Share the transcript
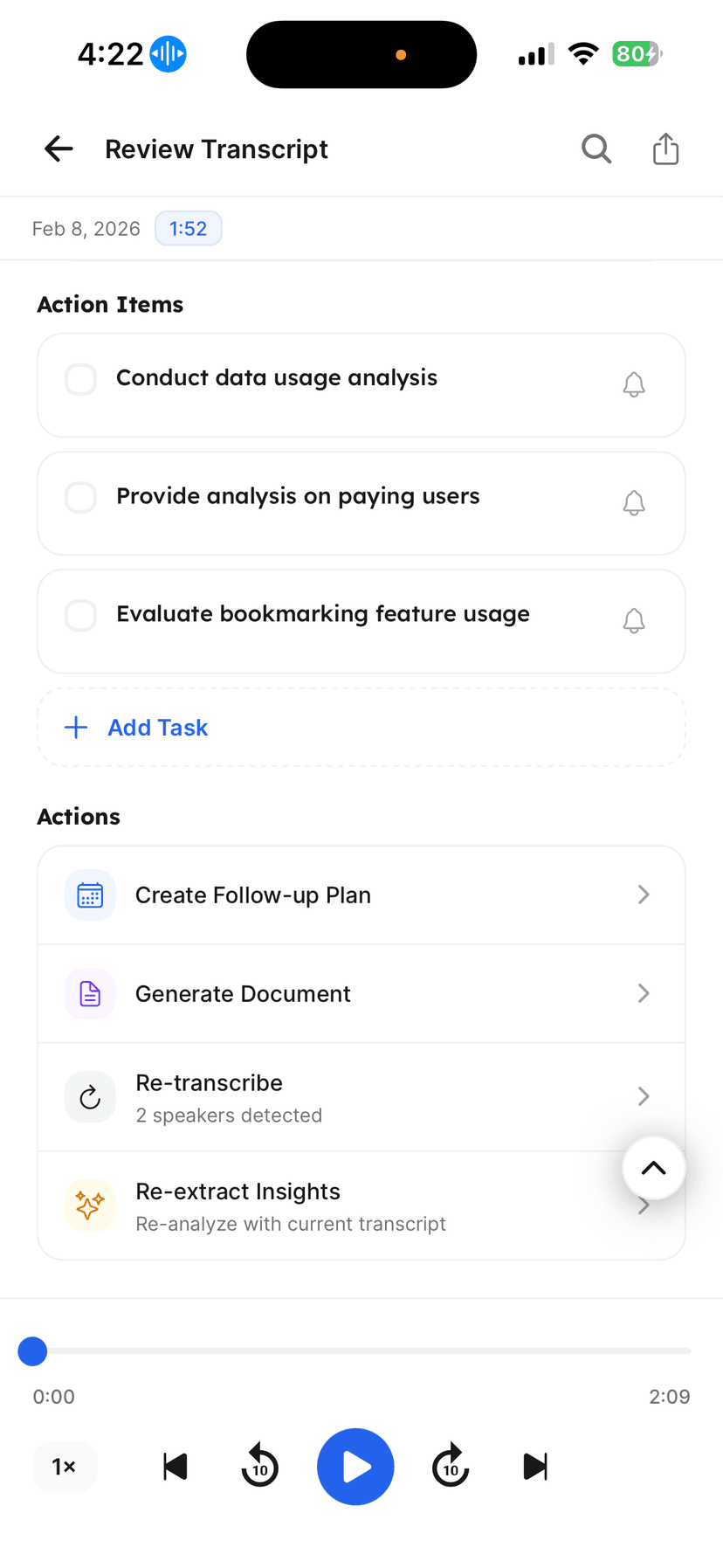The width and height of the screenshot is (723, 1568). (665, 149)
